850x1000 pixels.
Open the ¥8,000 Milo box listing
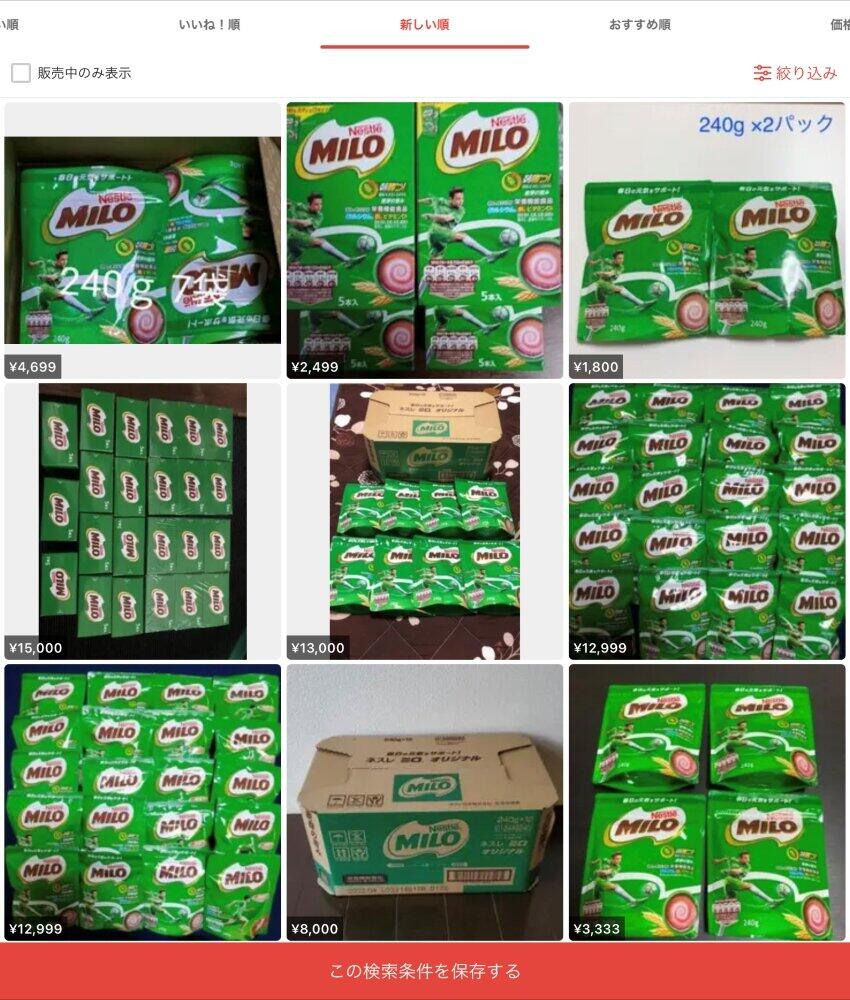[x=425, y=803]
